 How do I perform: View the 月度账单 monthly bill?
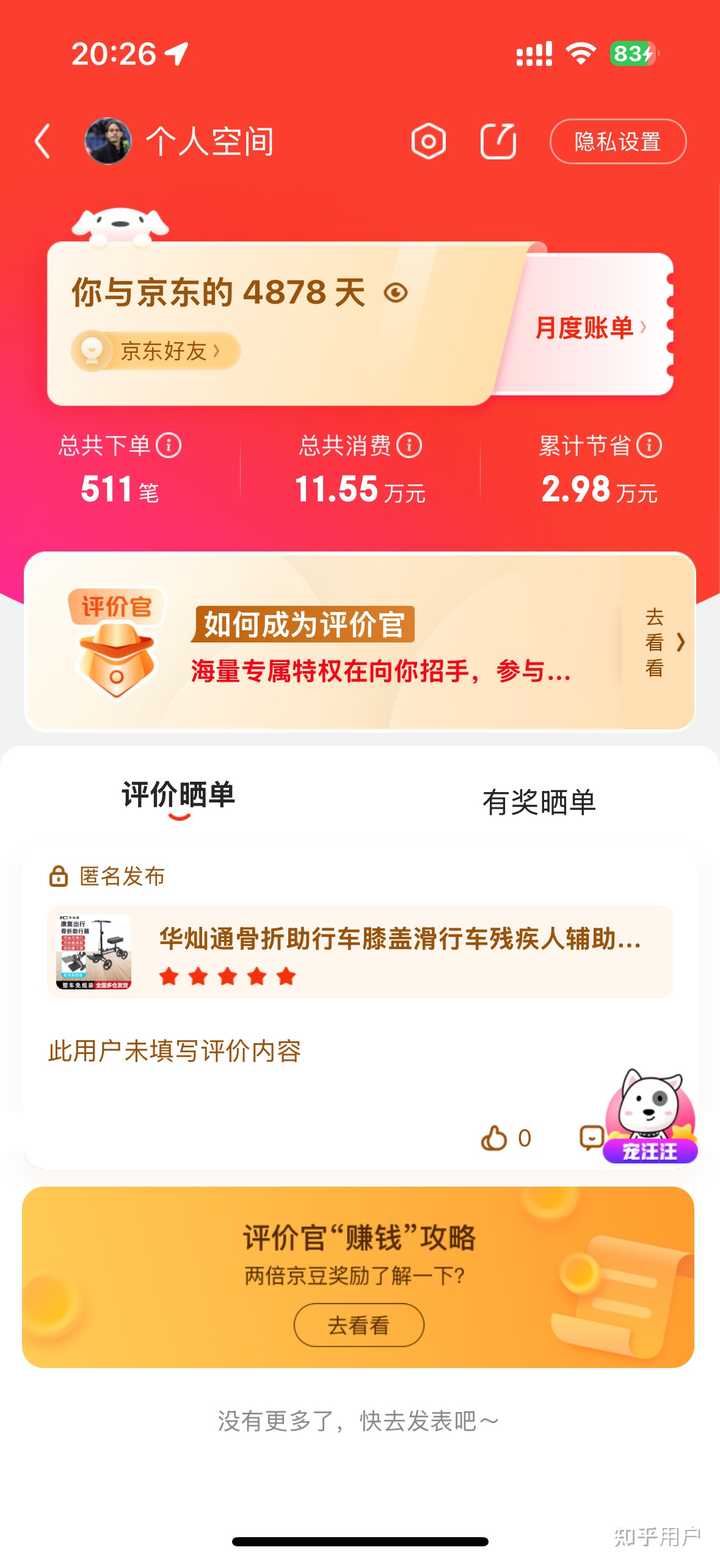[x=590, y=327]
